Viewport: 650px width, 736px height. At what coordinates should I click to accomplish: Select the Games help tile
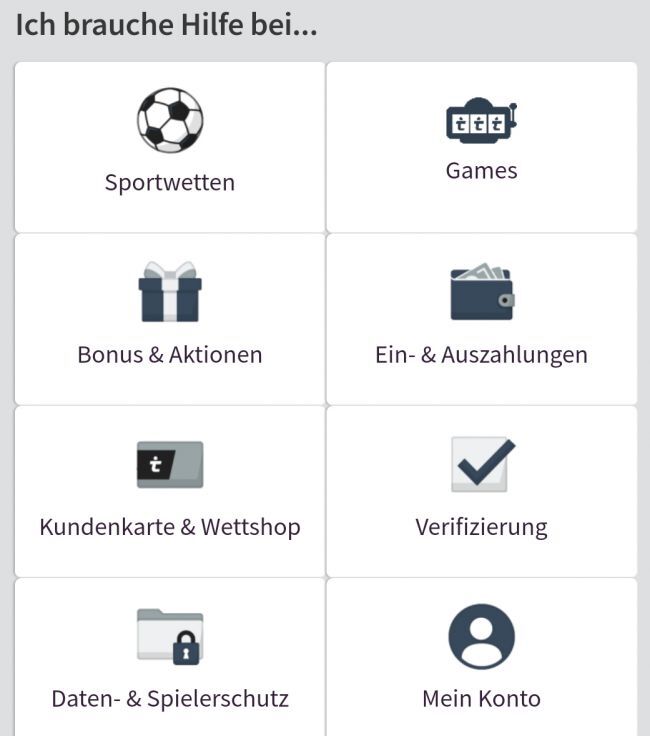tap(481, 147)
